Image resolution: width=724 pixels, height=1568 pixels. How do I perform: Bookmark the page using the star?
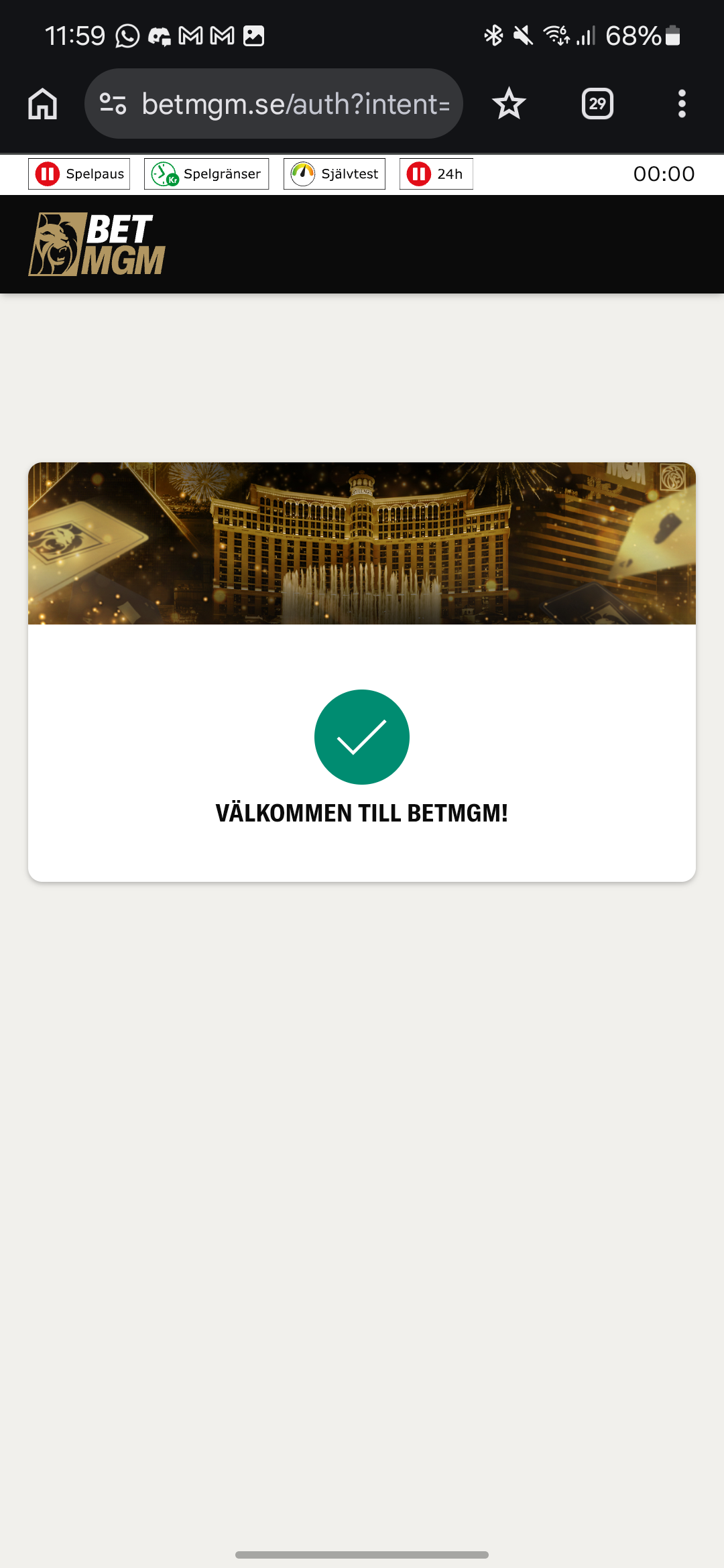[507, 103]
